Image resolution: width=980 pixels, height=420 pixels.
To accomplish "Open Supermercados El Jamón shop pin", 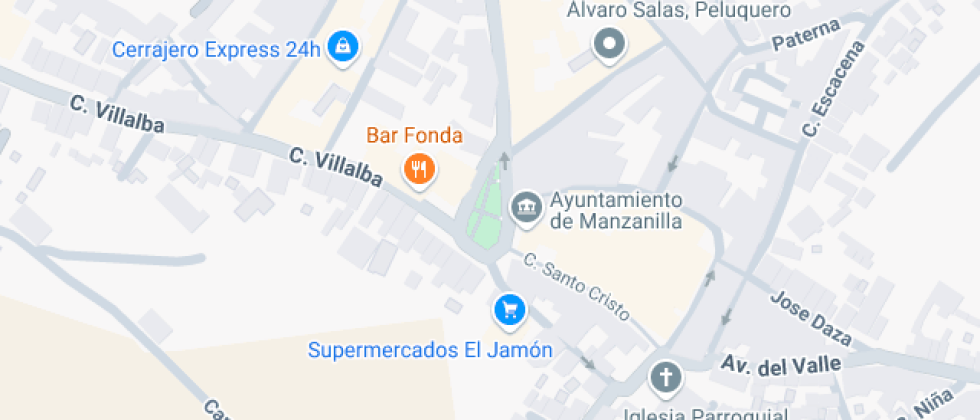I will click(510, 310).
